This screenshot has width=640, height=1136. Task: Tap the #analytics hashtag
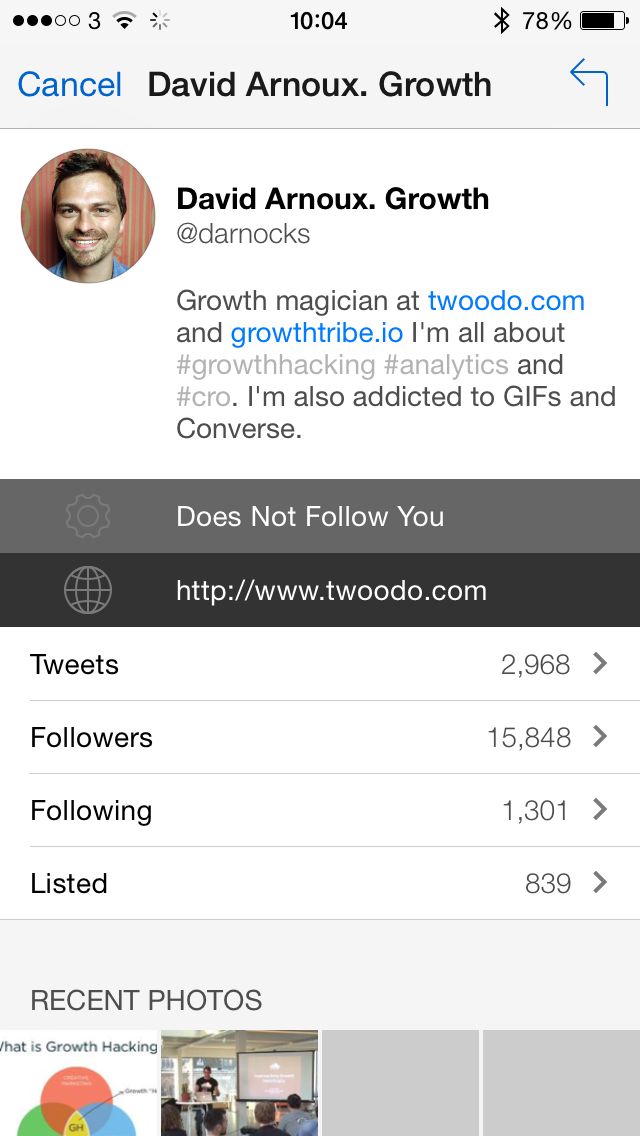coord(446,365)
